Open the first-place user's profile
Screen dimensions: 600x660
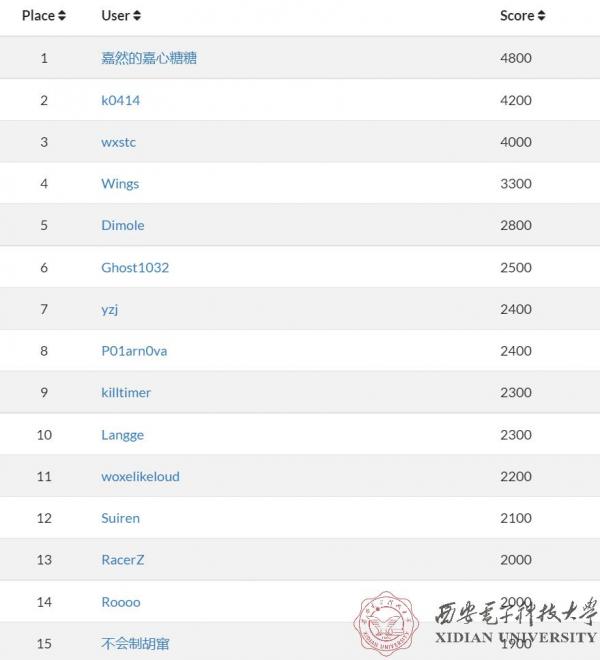tap(148, 58)
